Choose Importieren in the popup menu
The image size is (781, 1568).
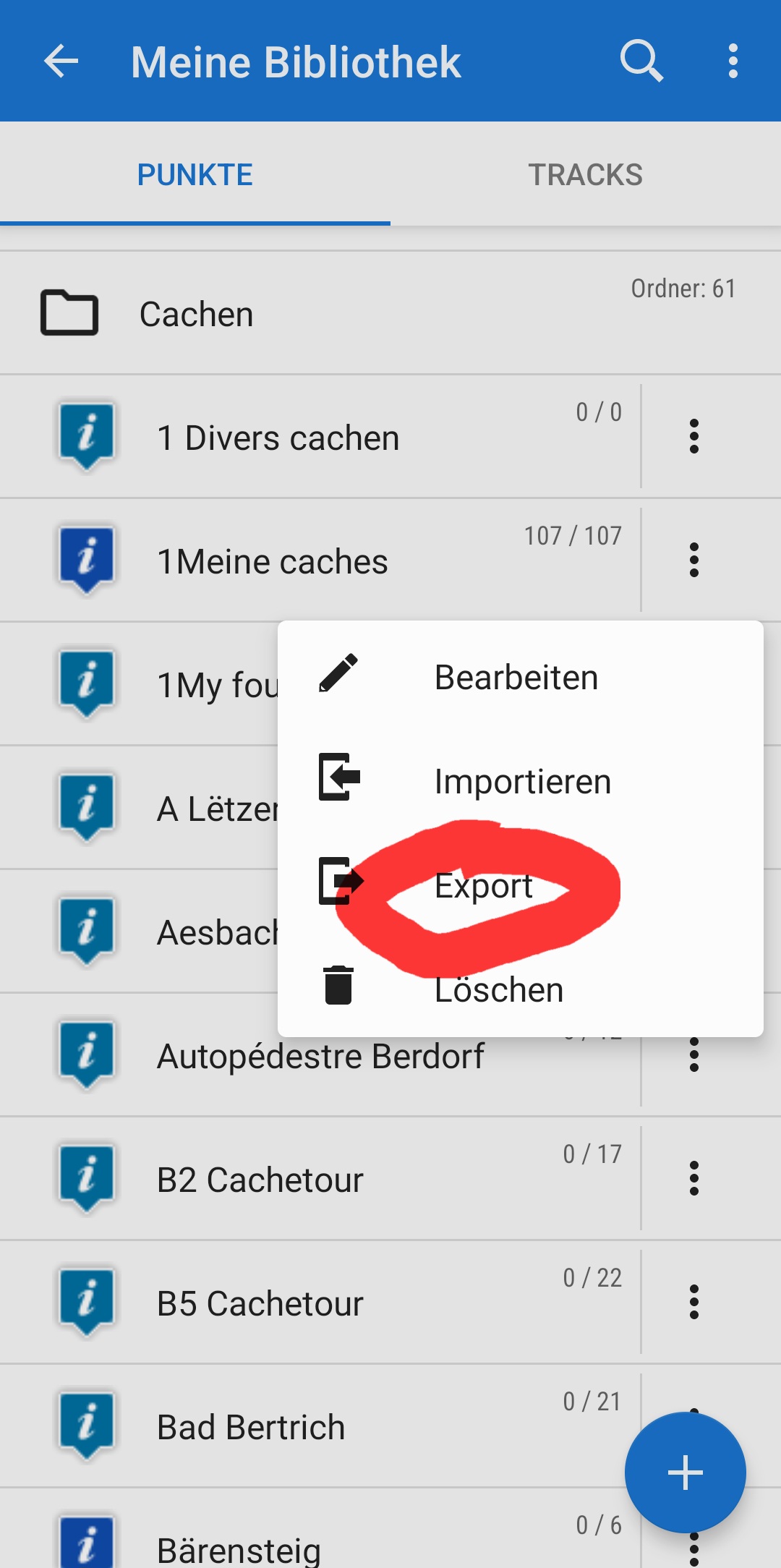pyautogui.click(x=522, y=782)
